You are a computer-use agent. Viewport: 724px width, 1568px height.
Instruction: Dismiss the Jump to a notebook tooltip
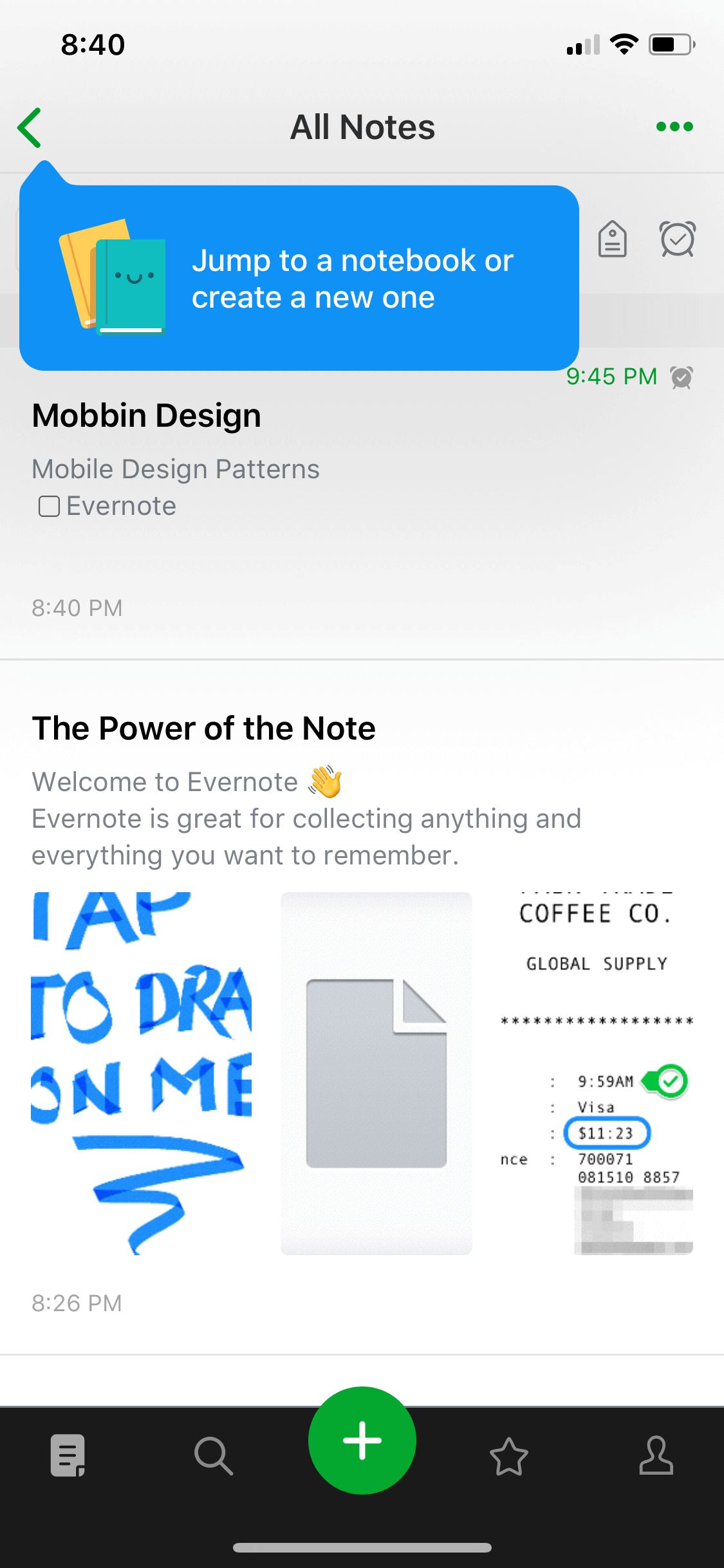pyautogui.click(x=299, y=277)
